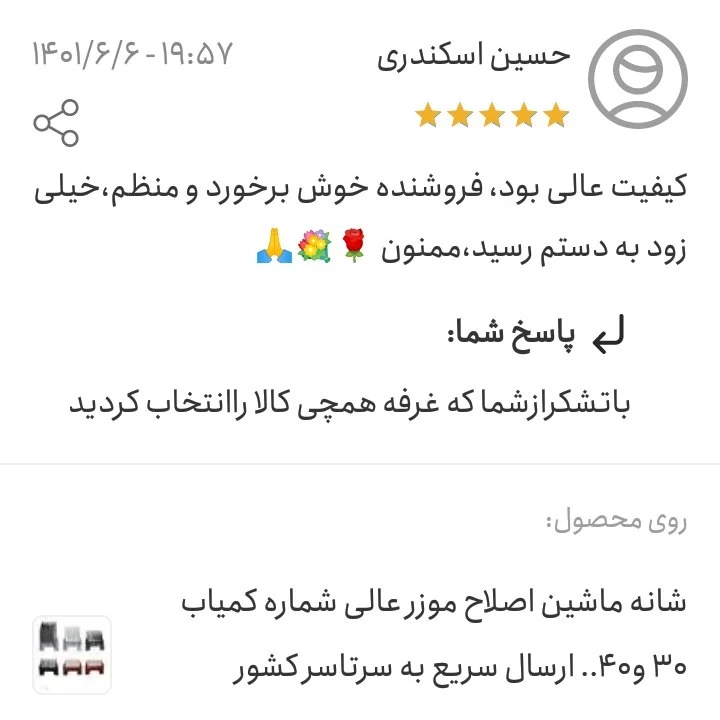Open Hossein Eskandari's profile avatar

pyautogui.click(x=638, y=82)
